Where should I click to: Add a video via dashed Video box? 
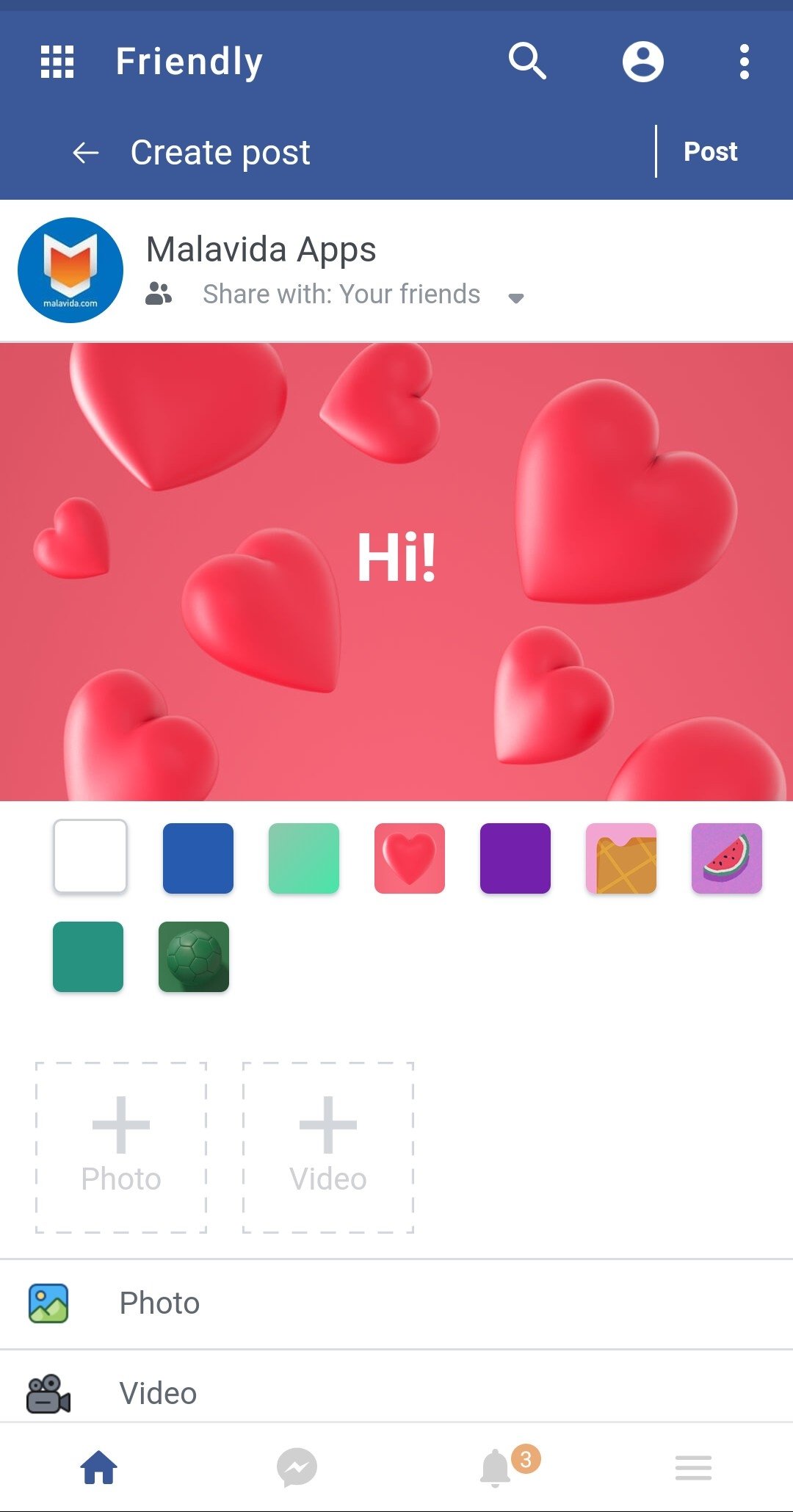point(328,1147)
